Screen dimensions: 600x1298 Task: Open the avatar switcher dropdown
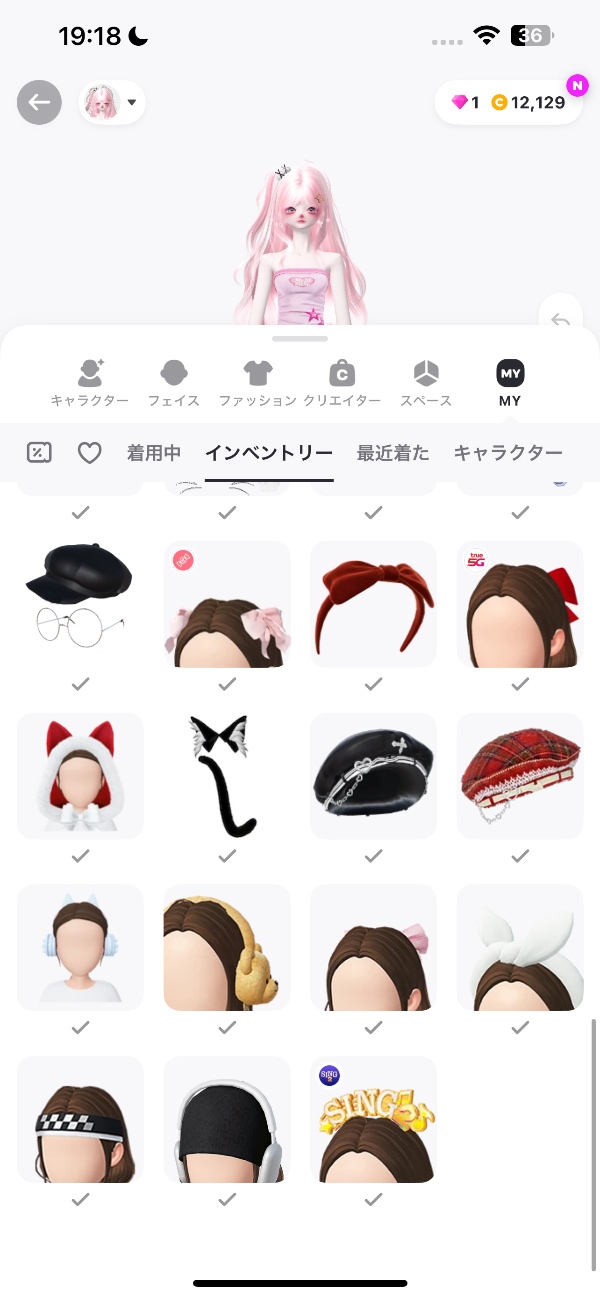pos(112,102)
